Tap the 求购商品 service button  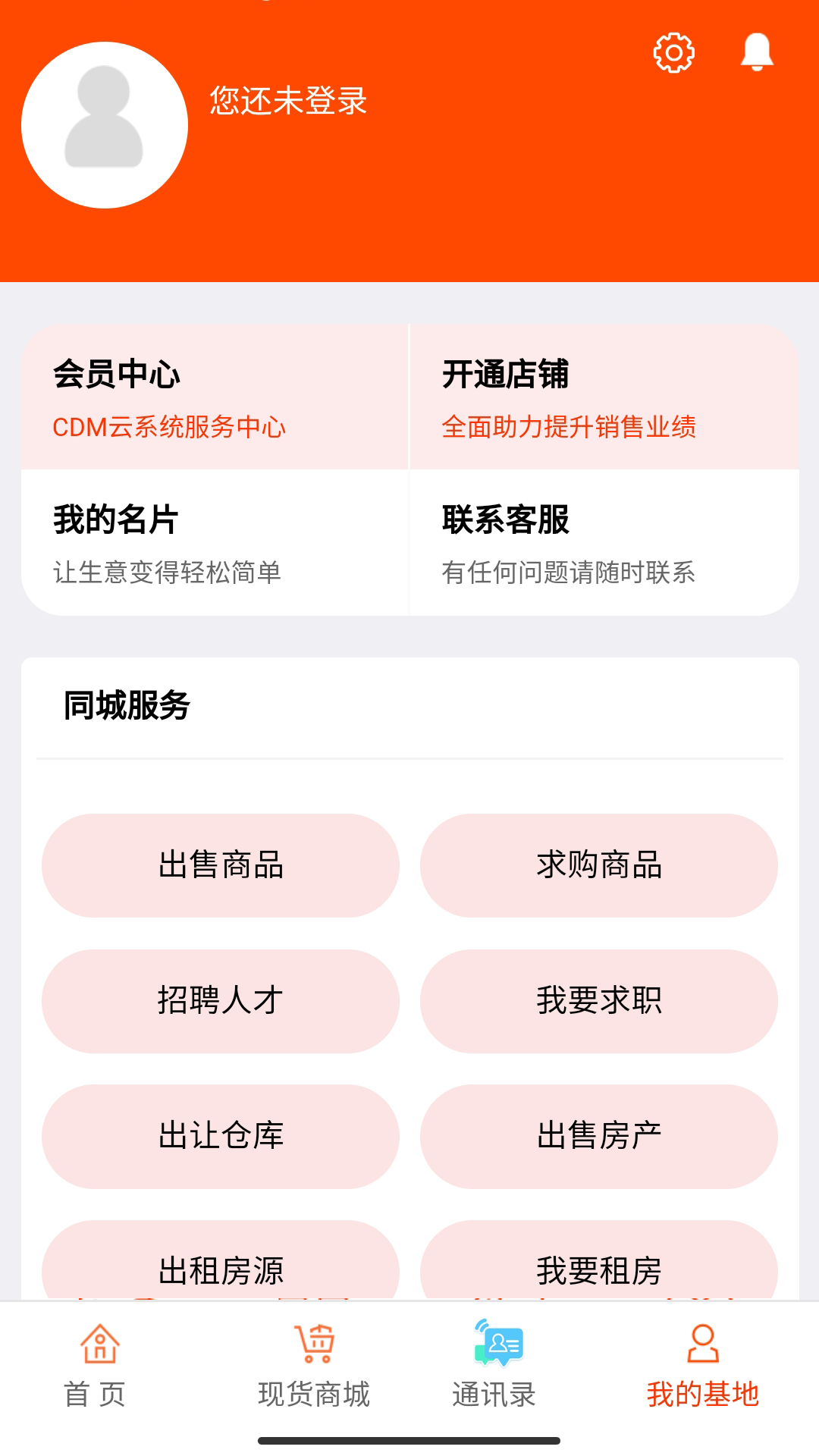(x=600, y=864)
